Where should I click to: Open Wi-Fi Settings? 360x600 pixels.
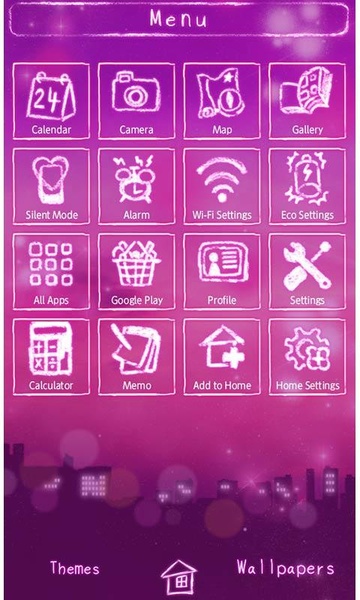222,186
